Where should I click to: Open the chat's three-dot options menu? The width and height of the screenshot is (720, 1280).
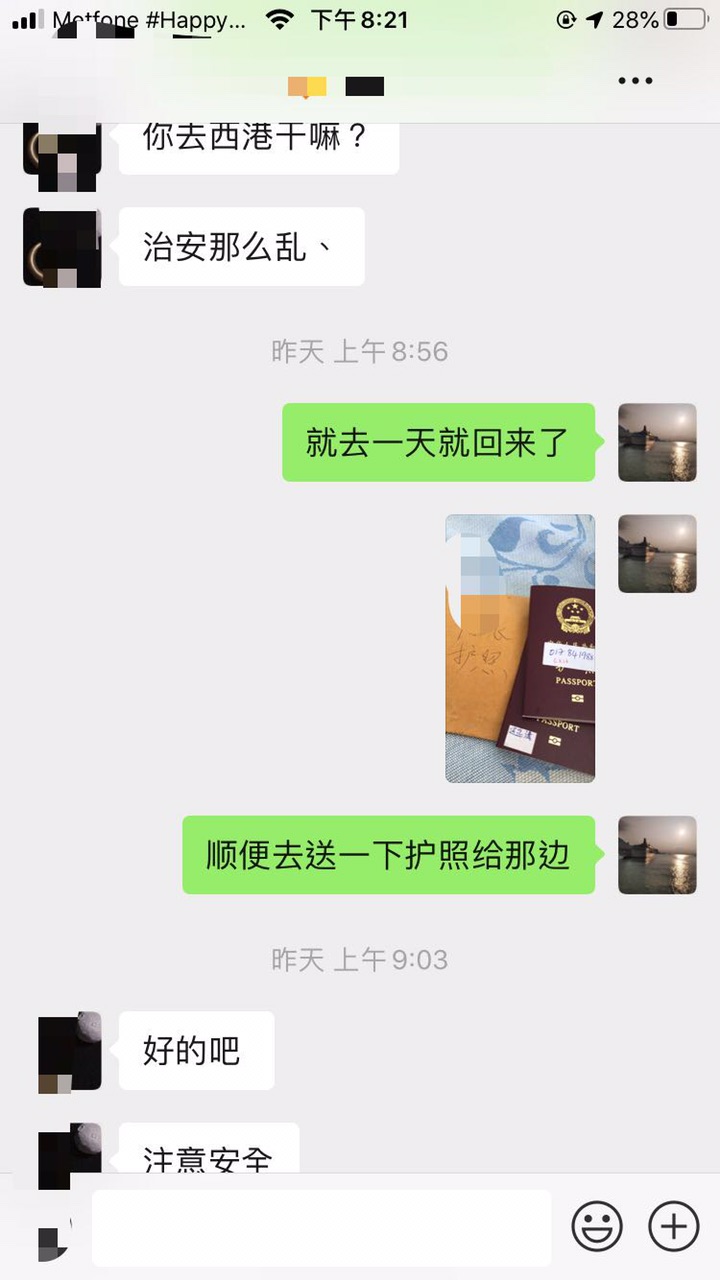pyautogui.click(x=635, y=81)
